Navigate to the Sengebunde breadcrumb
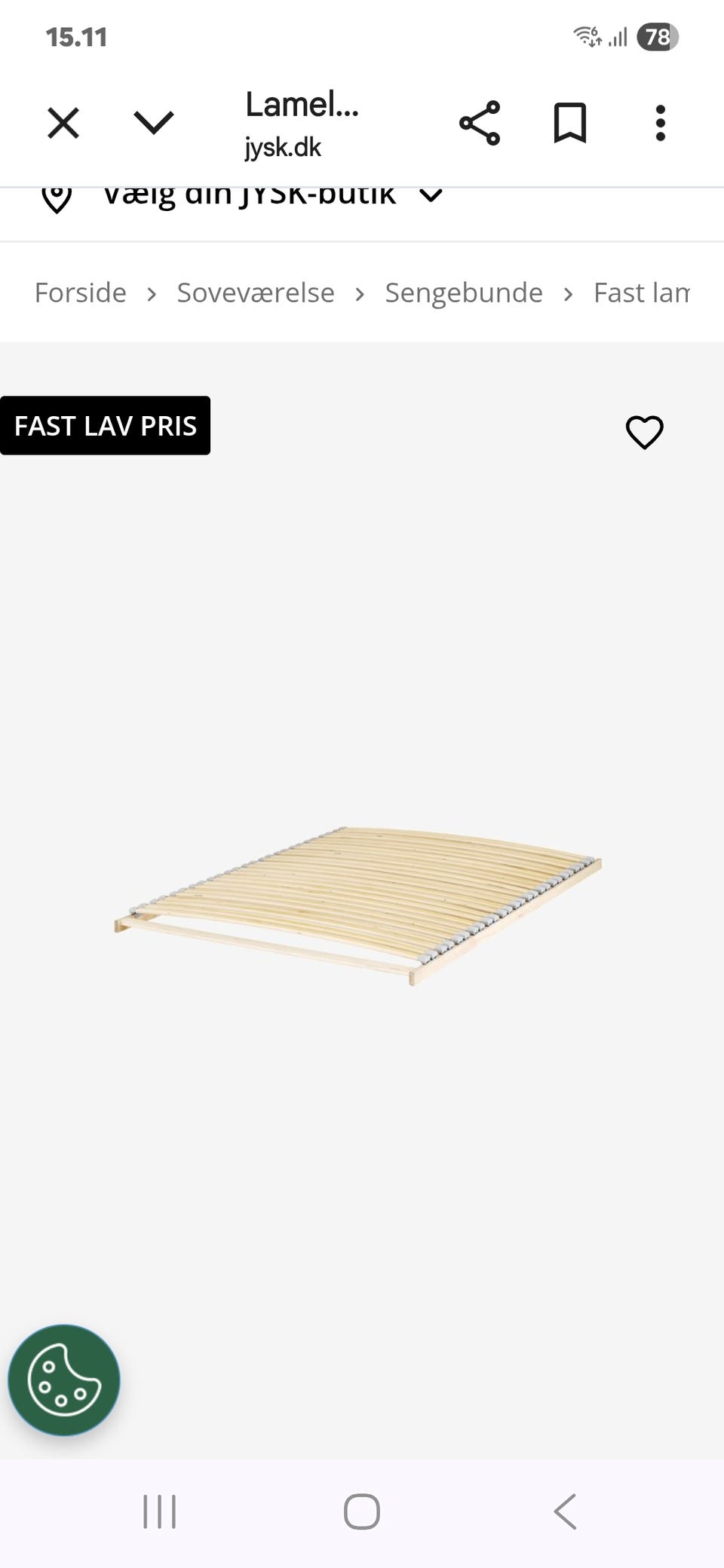The image size is (724, 1568). 464,292
